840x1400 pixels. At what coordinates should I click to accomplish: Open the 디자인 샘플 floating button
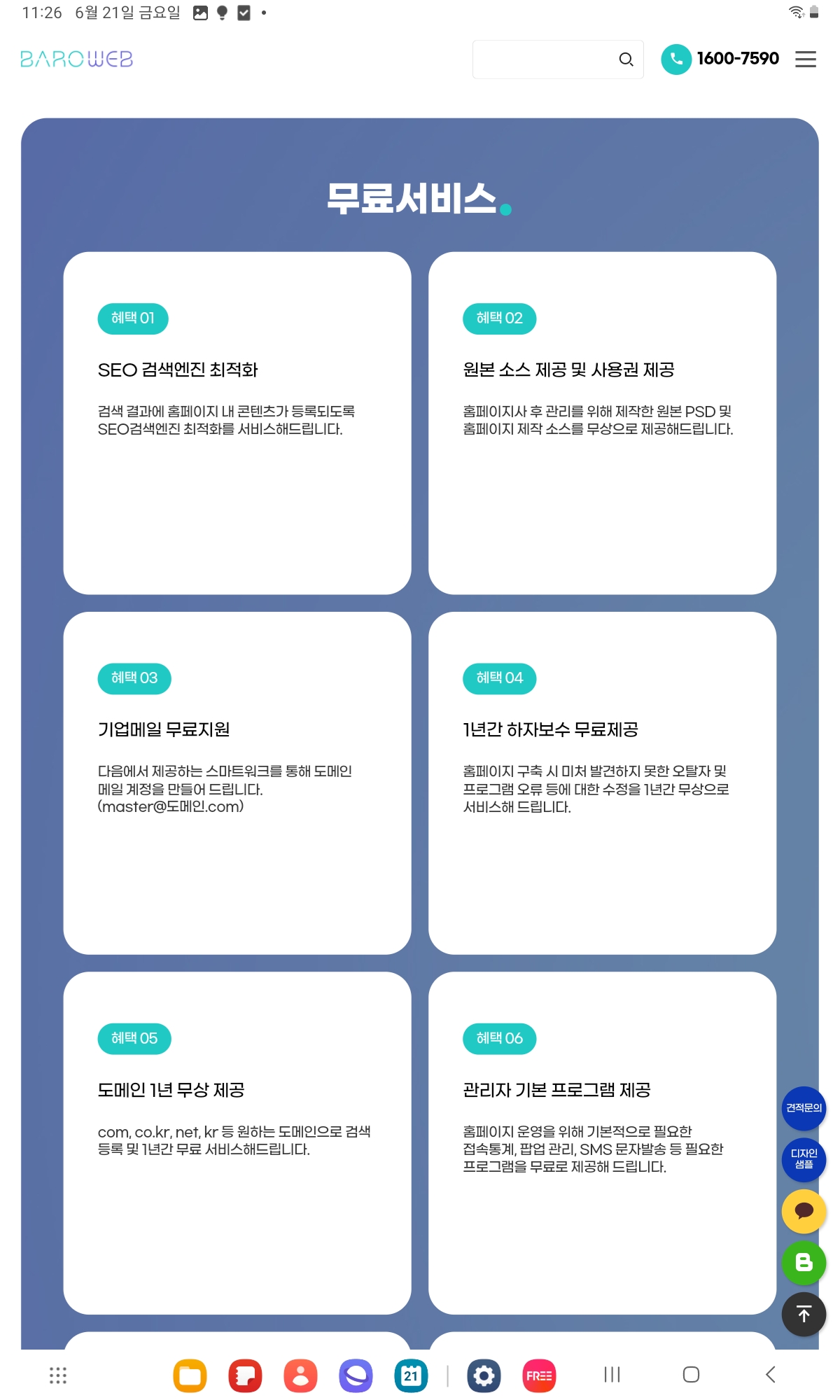(804, 1159)
